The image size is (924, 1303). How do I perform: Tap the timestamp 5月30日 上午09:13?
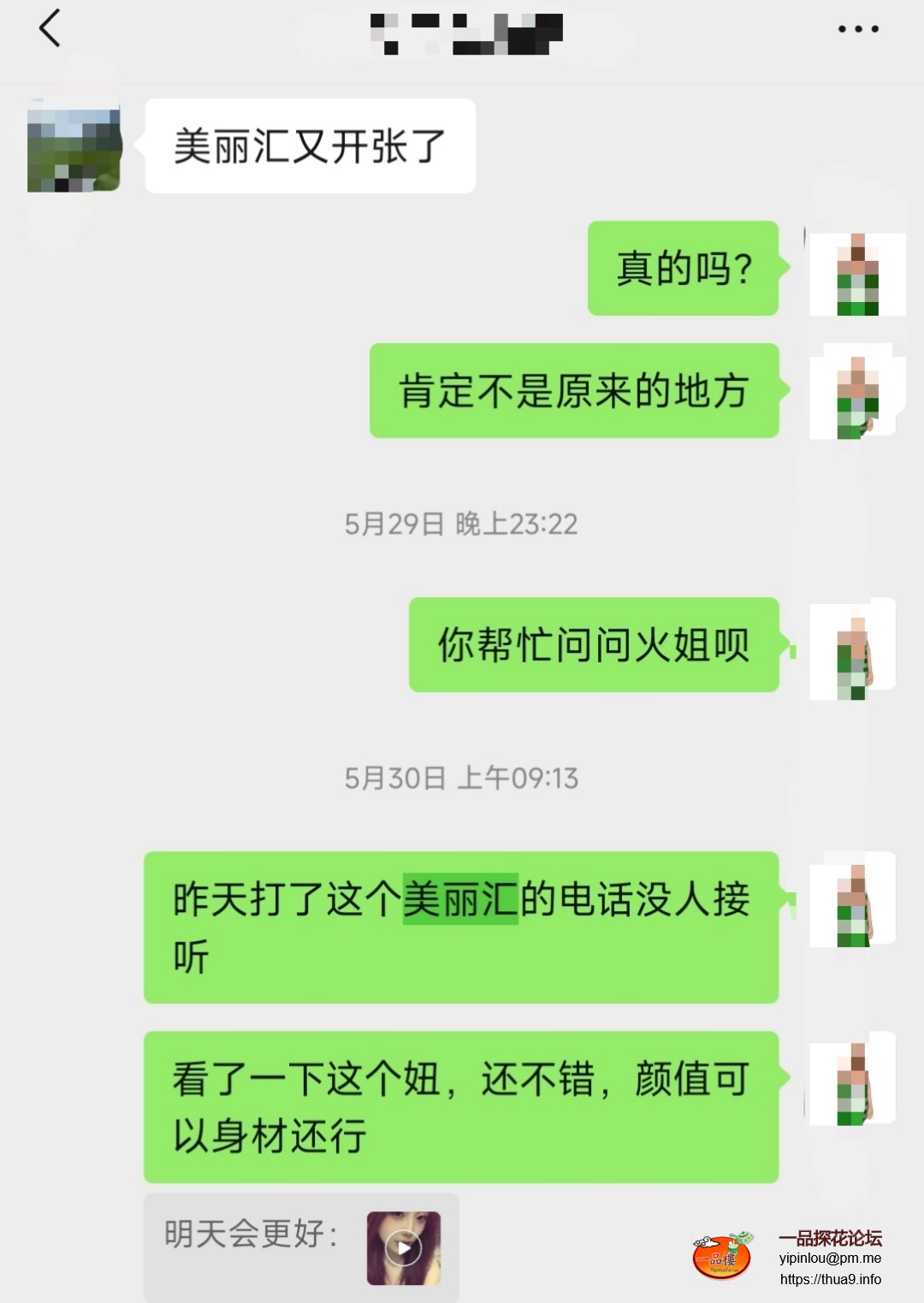click(460, 779)
